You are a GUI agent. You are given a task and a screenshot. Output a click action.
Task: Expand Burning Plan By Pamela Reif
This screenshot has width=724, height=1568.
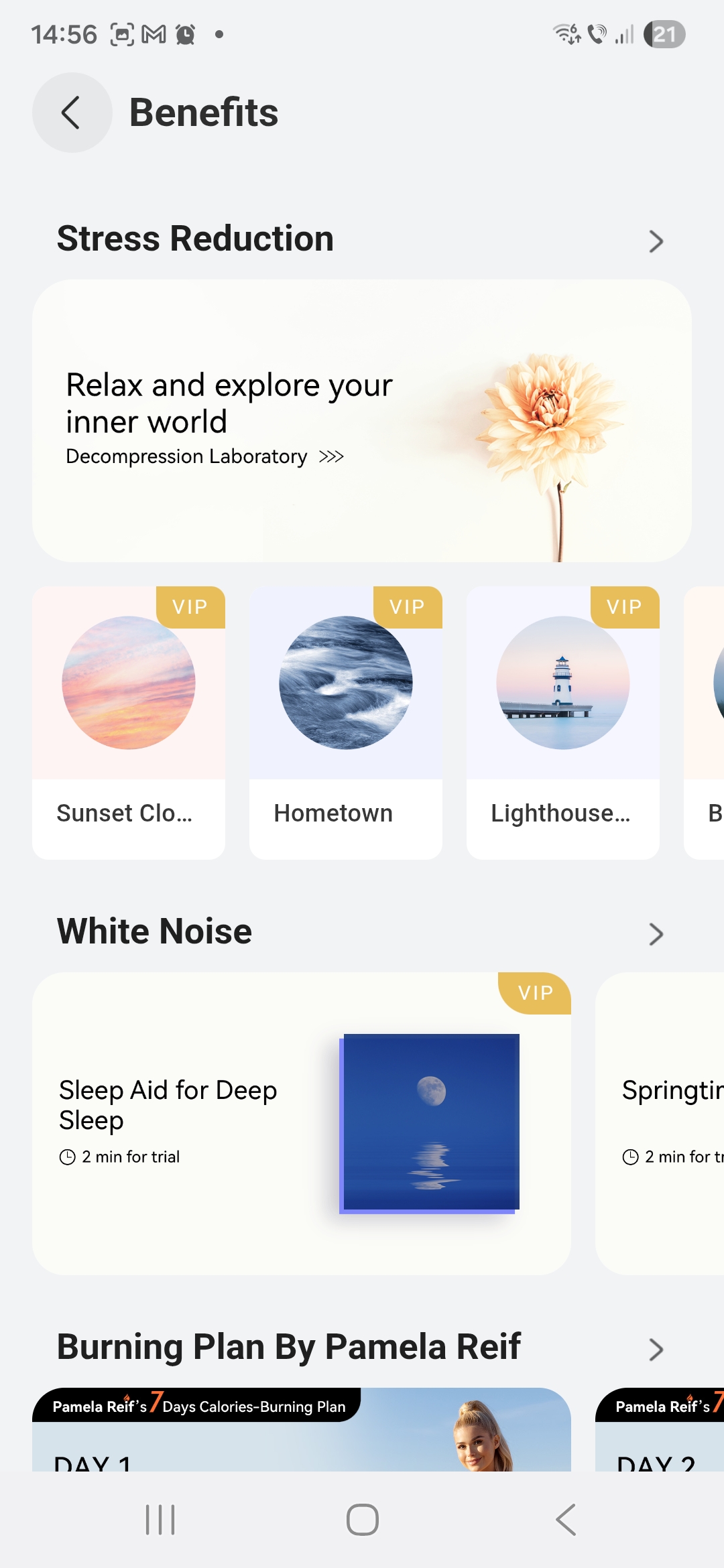click(x=656, y=1349)
